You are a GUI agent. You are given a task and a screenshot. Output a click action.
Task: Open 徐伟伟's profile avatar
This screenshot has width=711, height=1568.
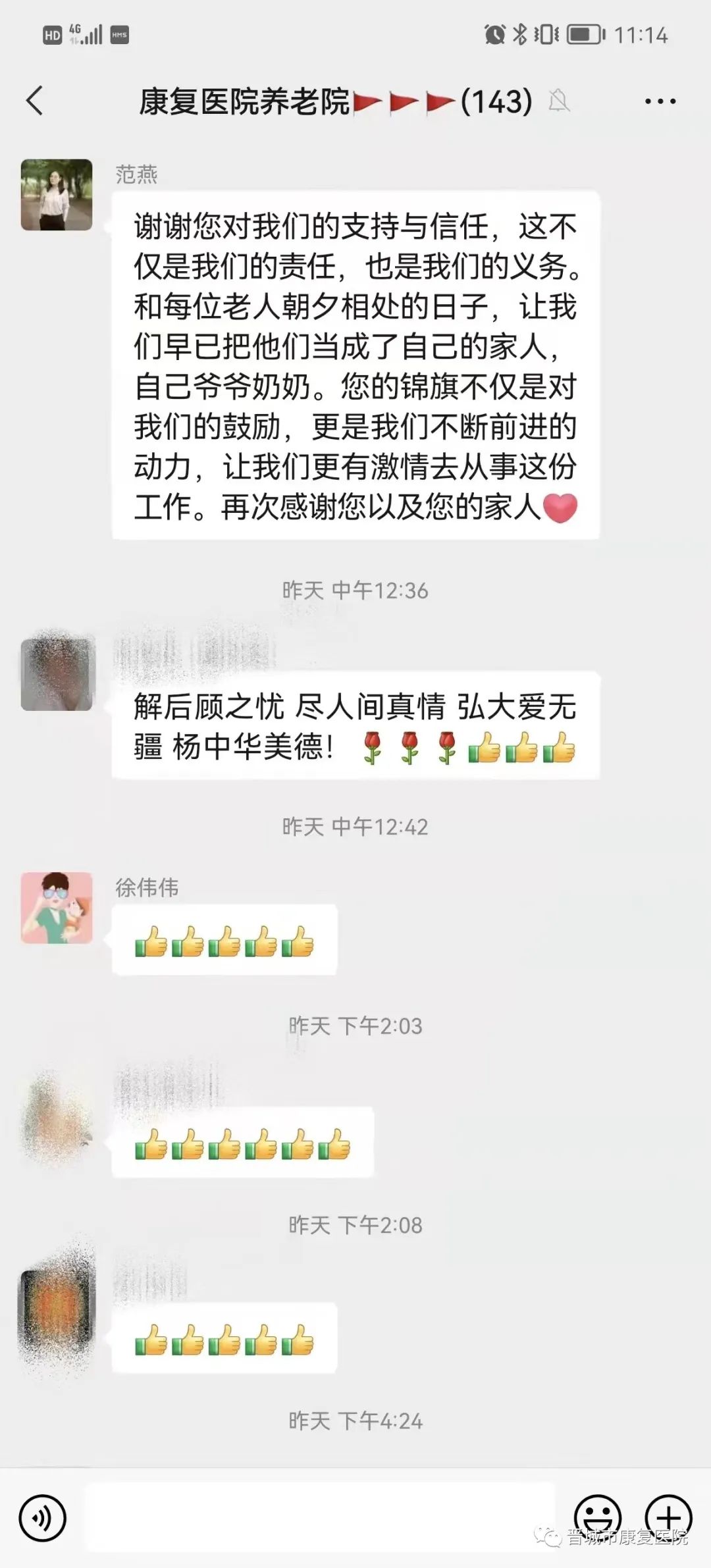(x=57, y=908)
